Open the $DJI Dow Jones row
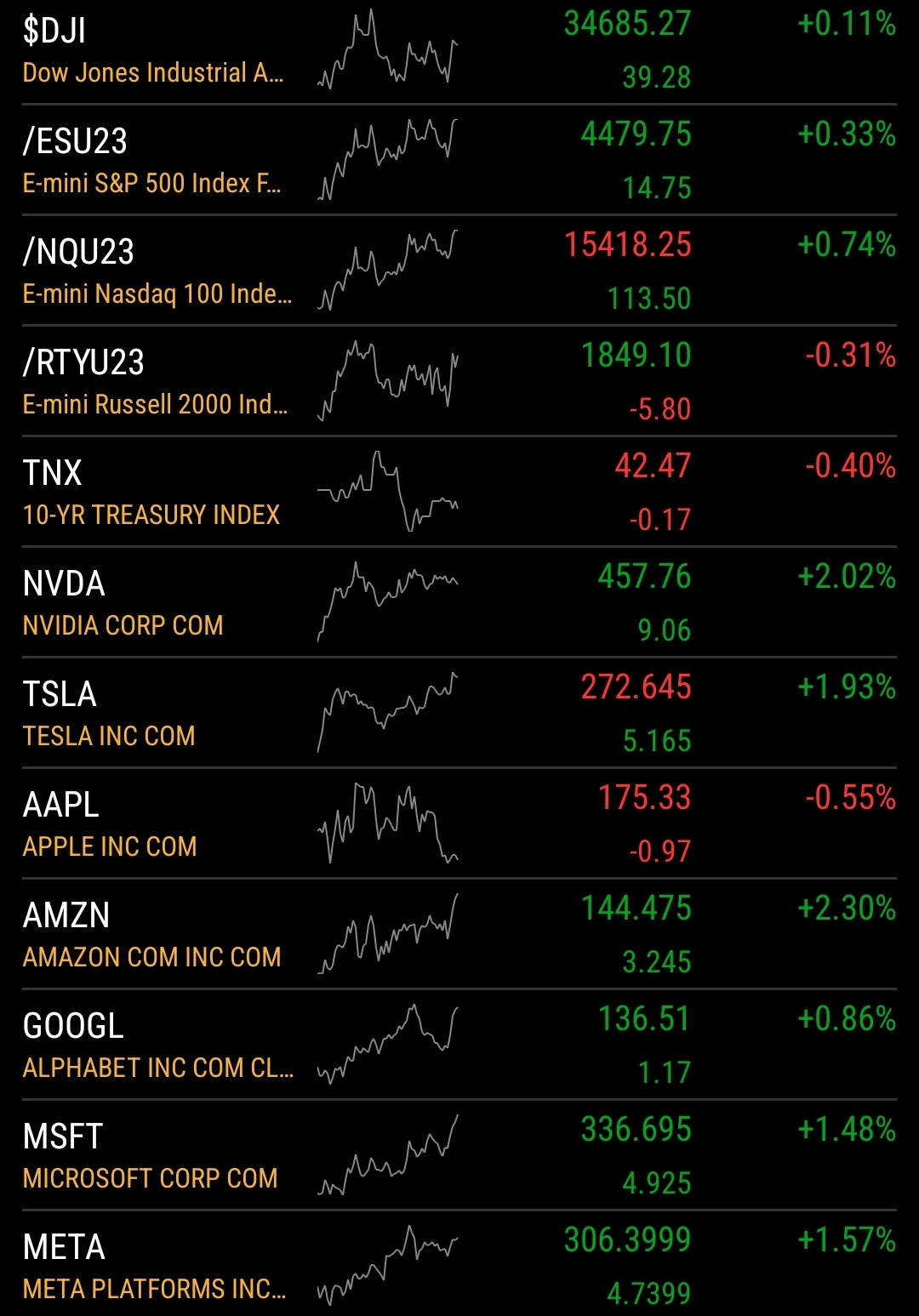The width and height of the screenshot is (919, 1316). (459, 52)
